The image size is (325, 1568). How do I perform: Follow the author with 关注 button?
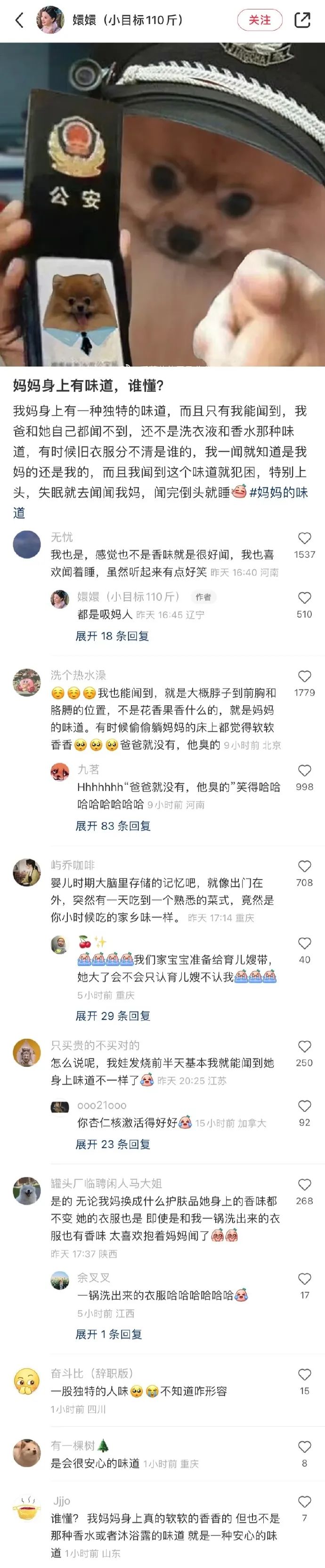(259, 20)
